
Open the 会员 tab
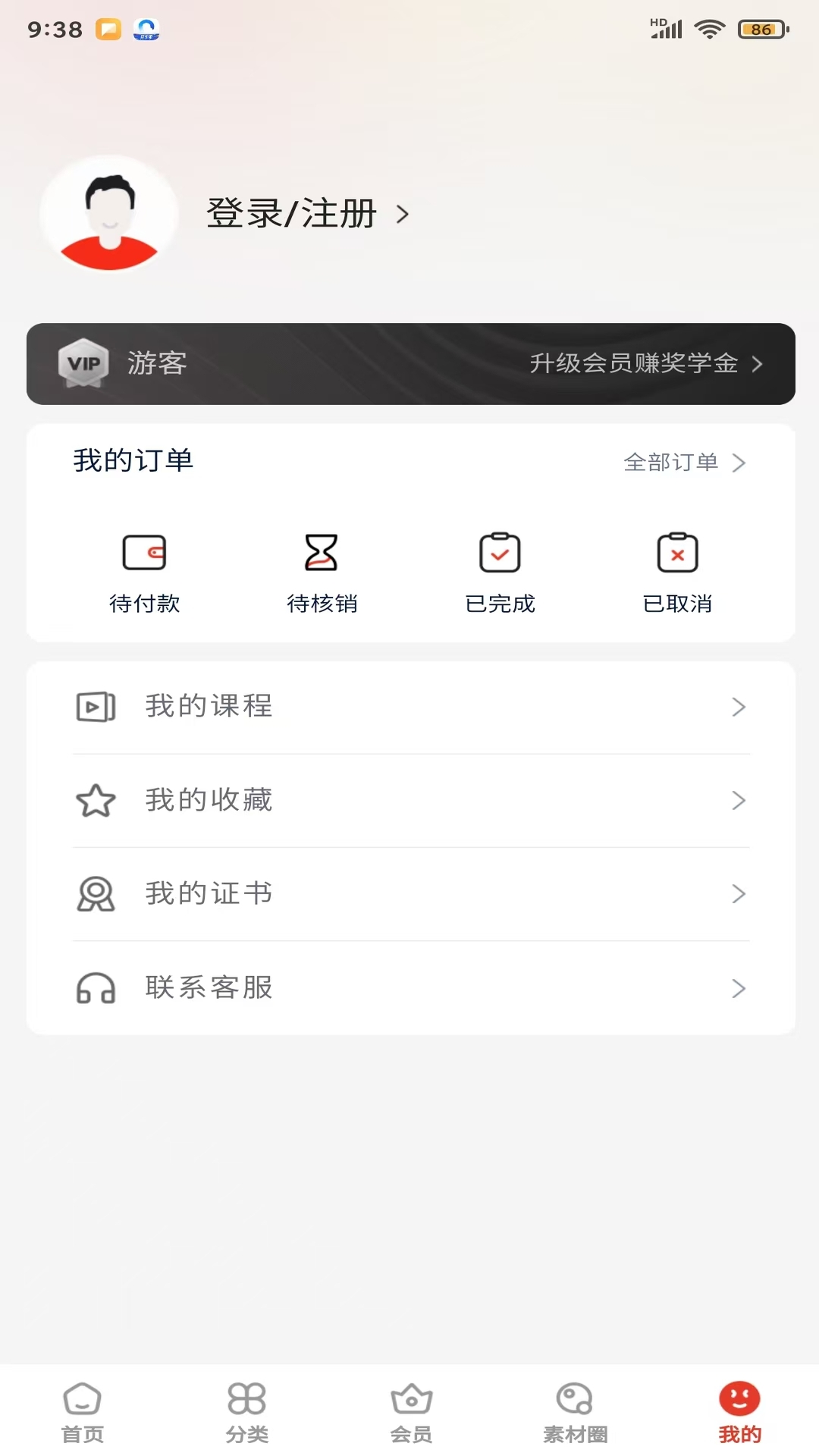click(x=411, y=1412)
